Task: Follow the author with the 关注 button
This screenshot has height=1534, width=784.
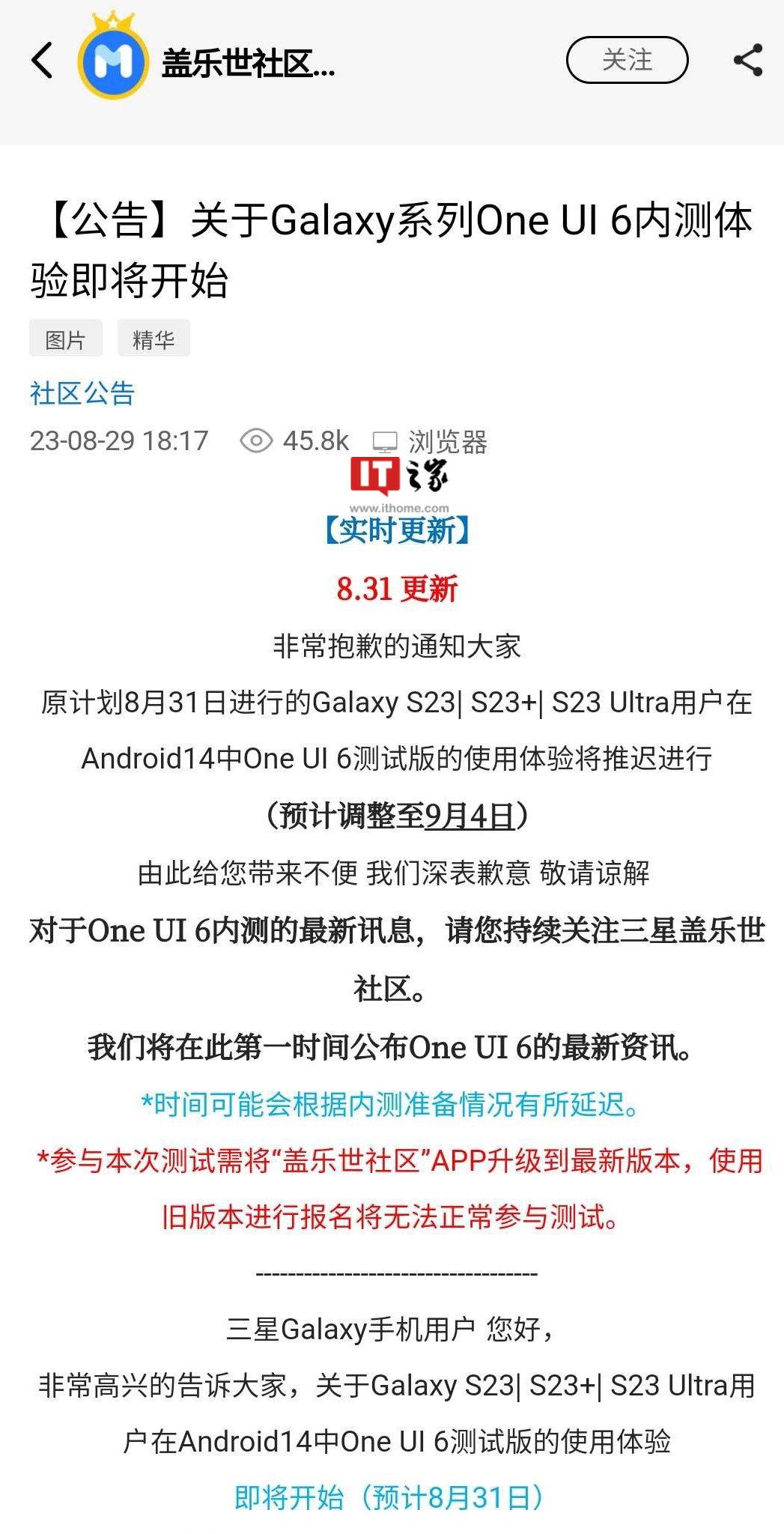Action: click(627, 60)
